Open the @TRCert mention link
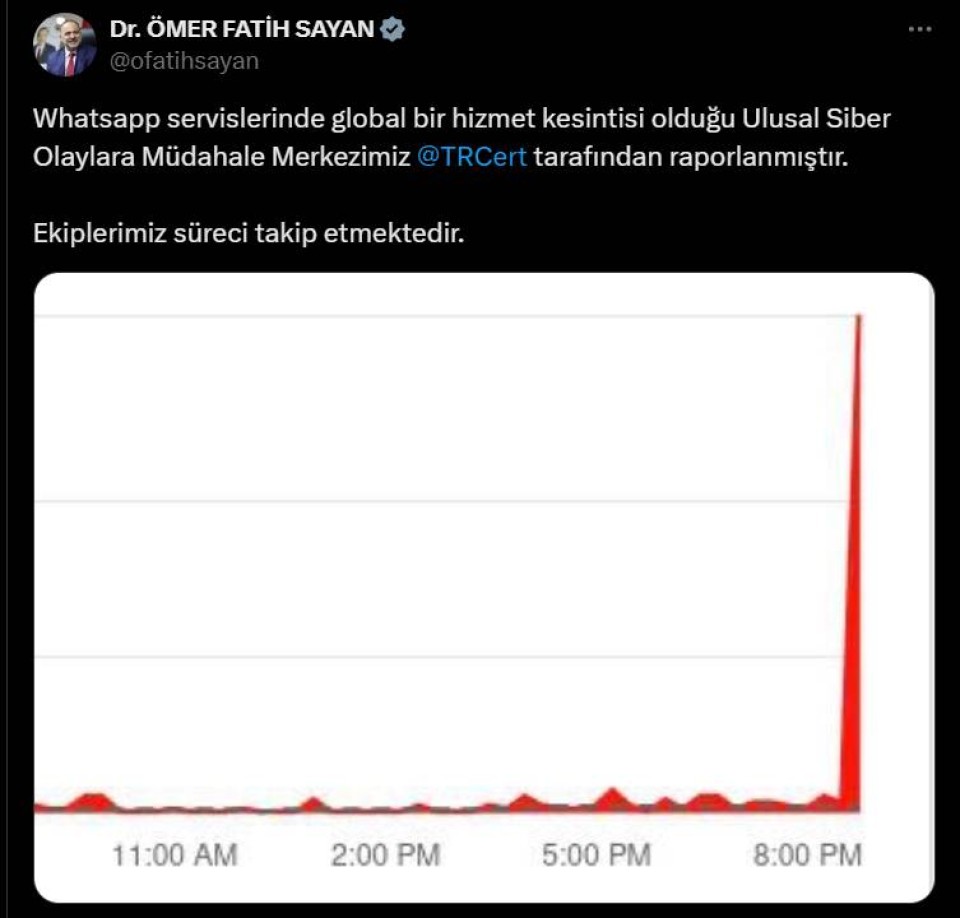The height and width of the screenshot is (918, 960). pyautogui.click(x=471, y=157)
